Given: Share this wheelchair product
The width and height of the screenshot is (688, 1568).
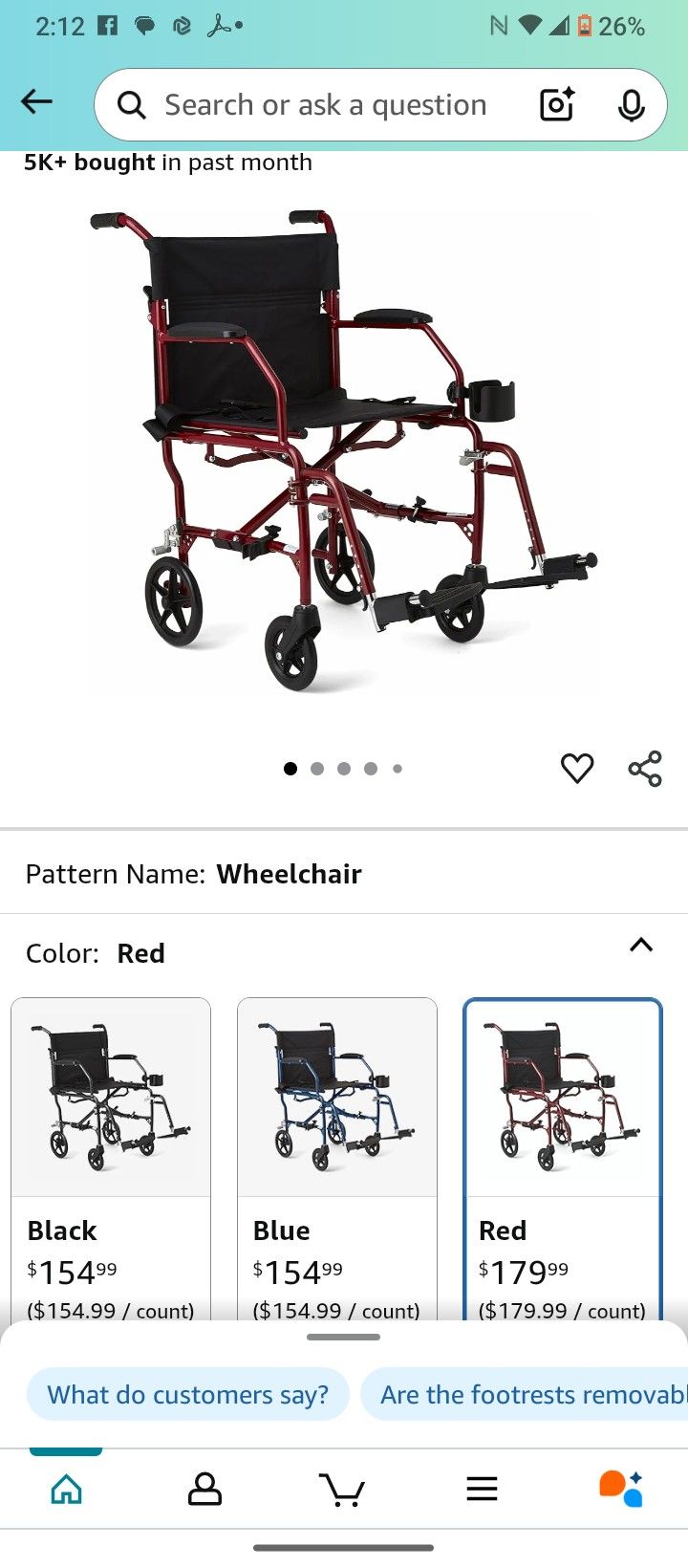Looking at the screenshot, I should pyautogui.click(x=645, y=768).
